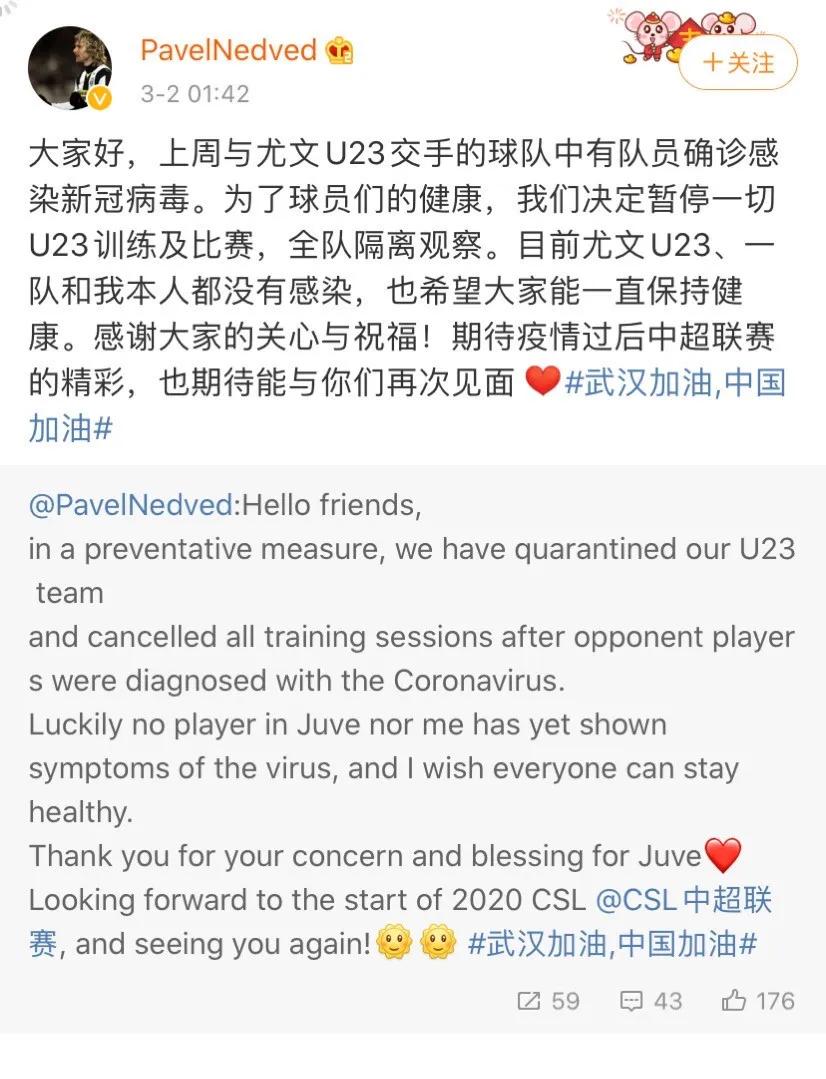Like the quoted post with 176 likes
This screenshot has height=1079, width=826.
pos(757,1000)
